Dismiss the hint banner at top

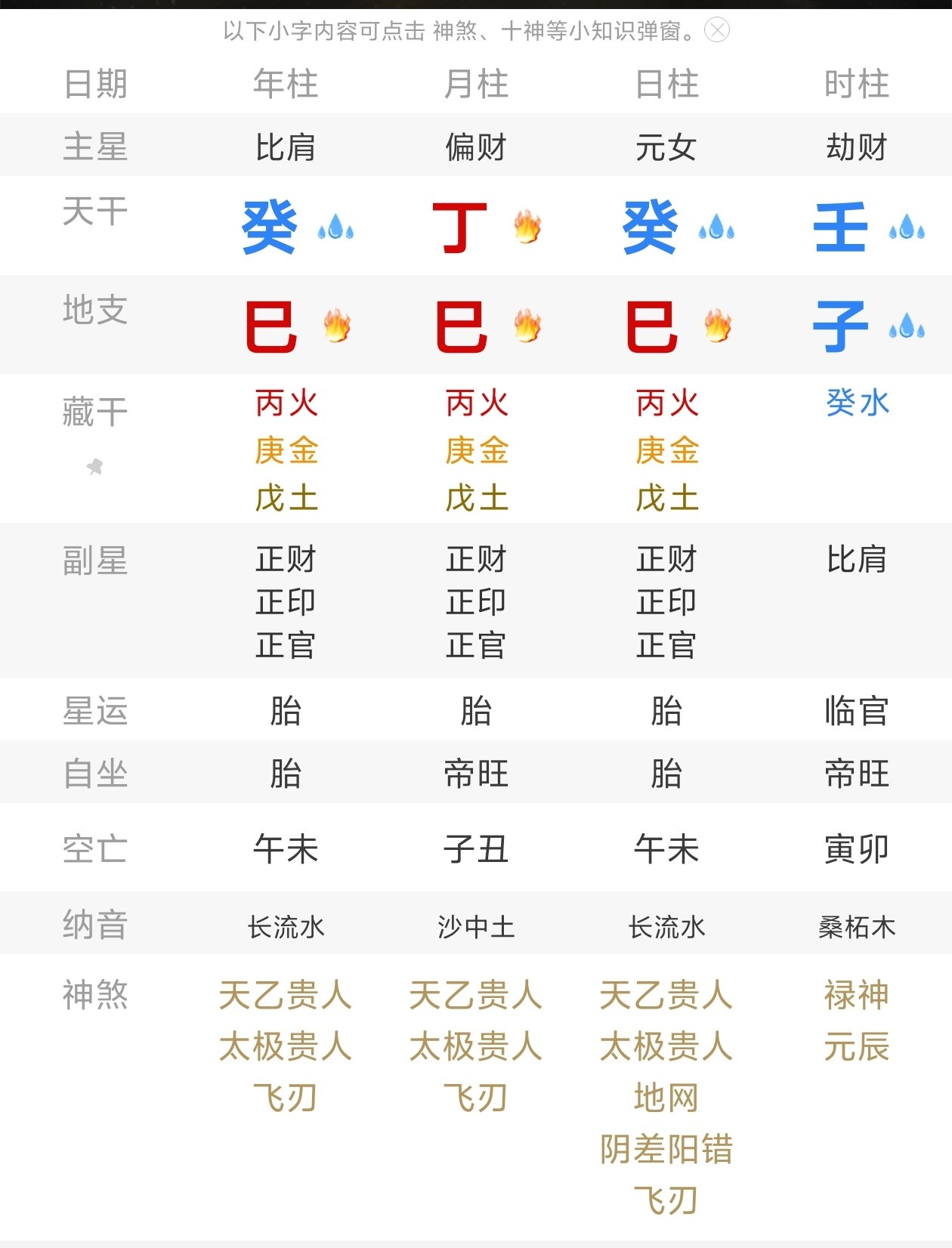(716, 30)
